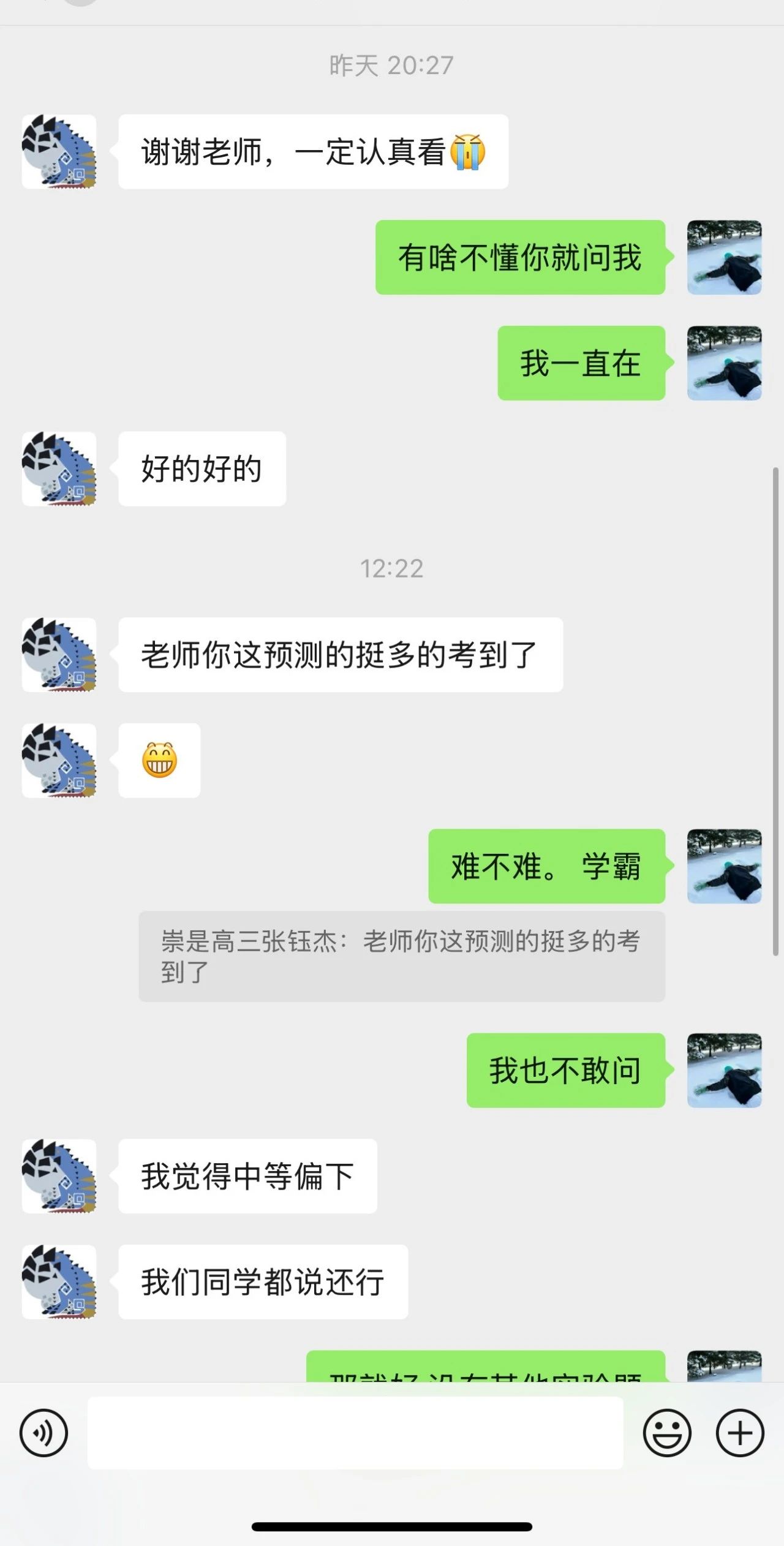Open own avatar beside 我也不敢问
Image resolution: width=784 pixels, height=1546 pixels.
click(x=724, y=1070)
